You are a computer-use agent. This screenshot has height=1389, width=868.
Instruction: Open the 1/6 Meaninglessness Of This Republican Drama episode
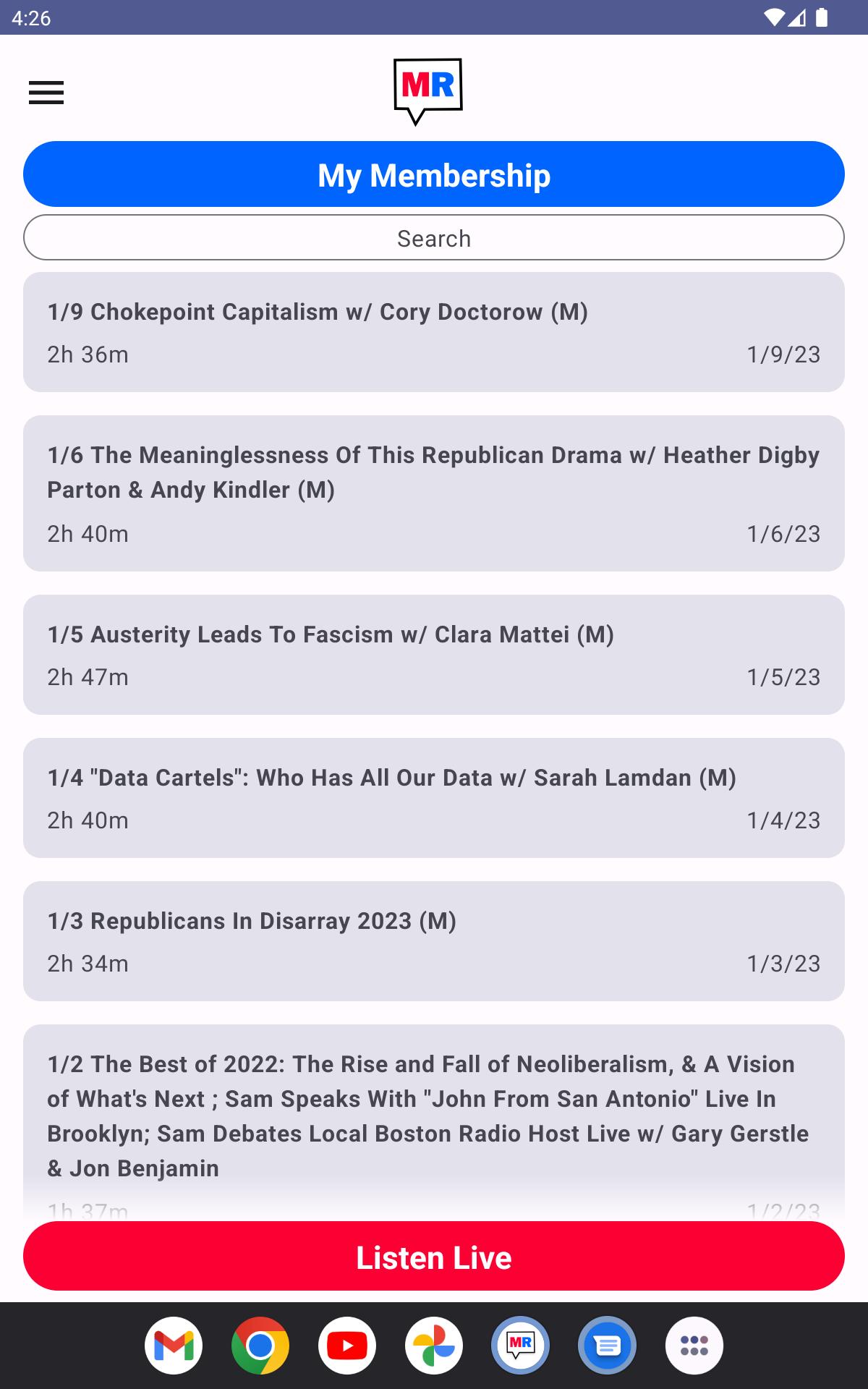click(x=434, y=493)
